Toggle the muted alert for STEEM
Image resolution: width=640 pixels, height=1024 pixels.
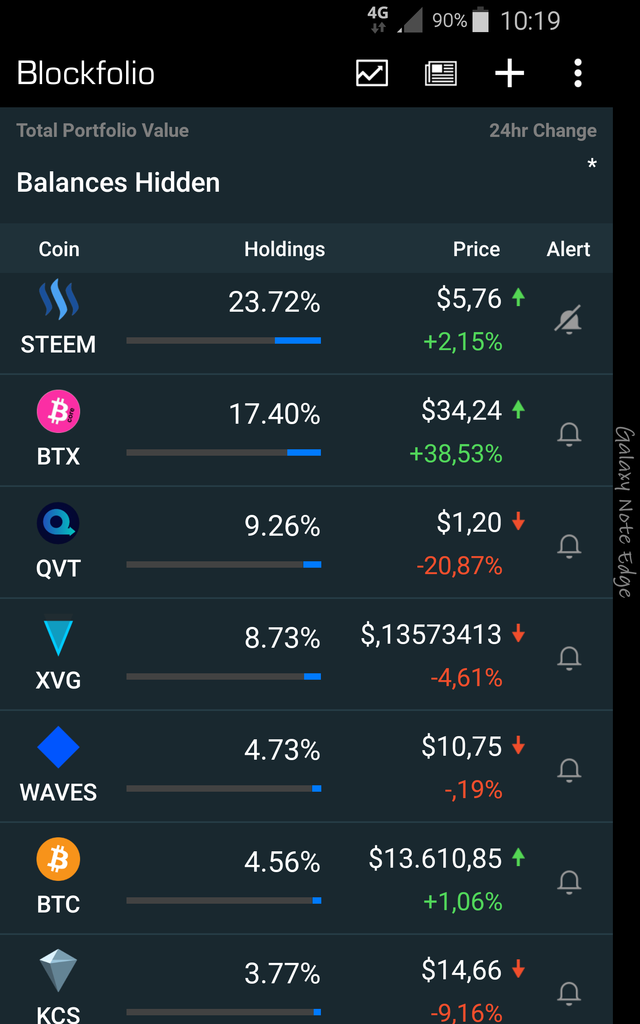coord(569,320)
